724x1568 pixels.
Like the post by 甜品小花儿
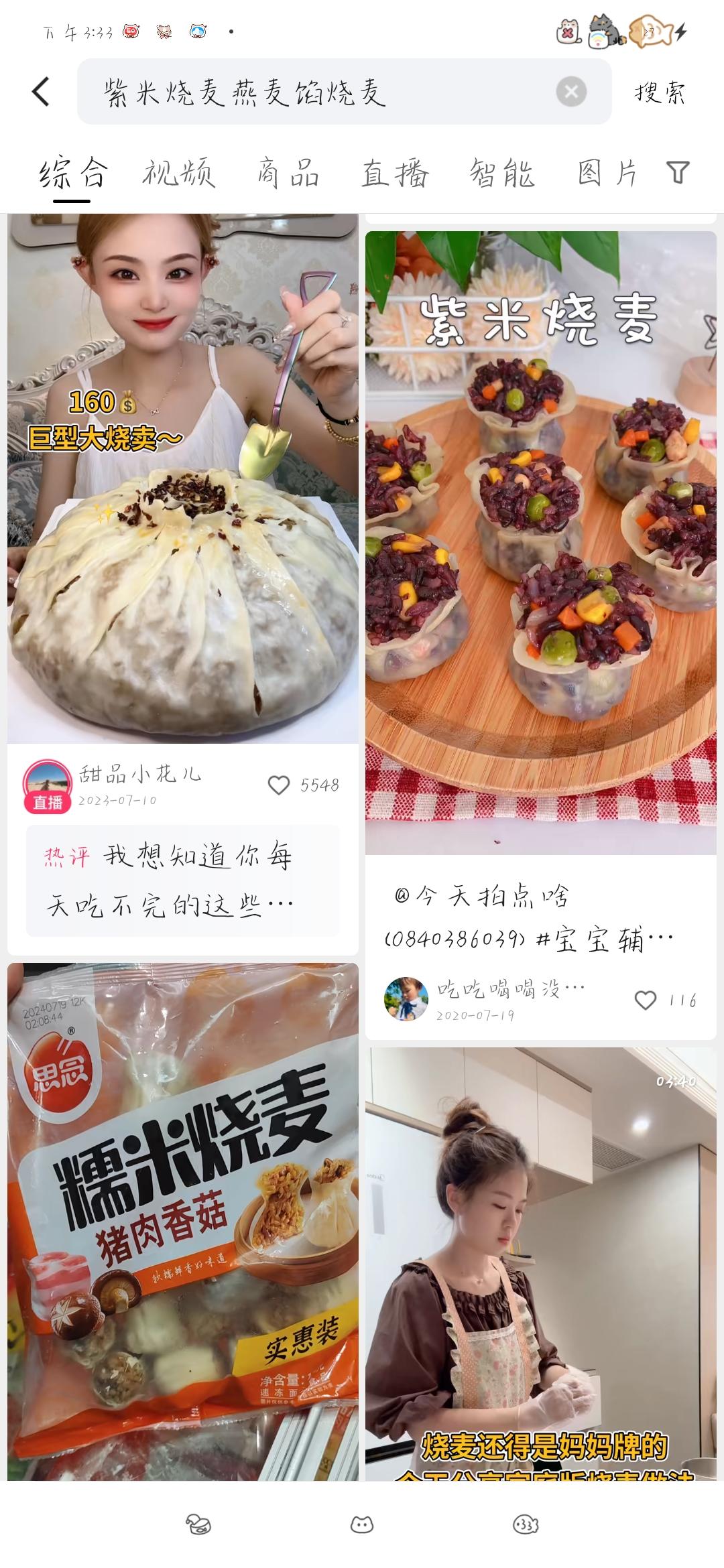click(279, 785)
